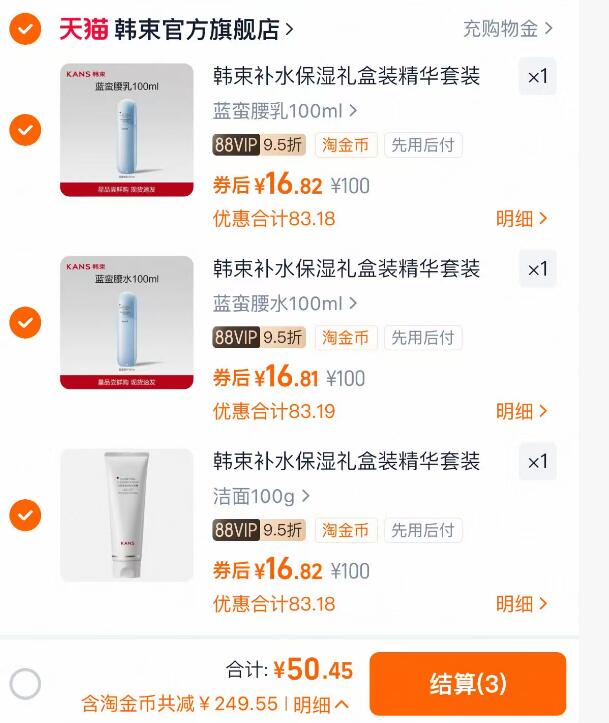Toggle the select-all circle at bottom

coord(25,684)
